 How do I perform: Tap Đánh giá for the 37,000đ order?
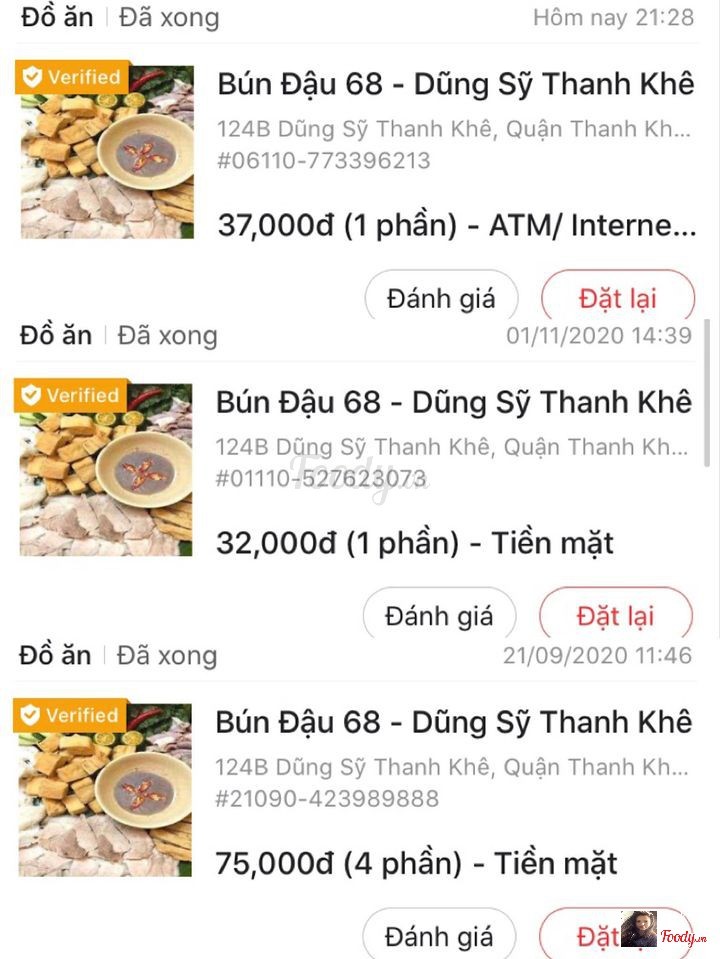tap(441, 297)
